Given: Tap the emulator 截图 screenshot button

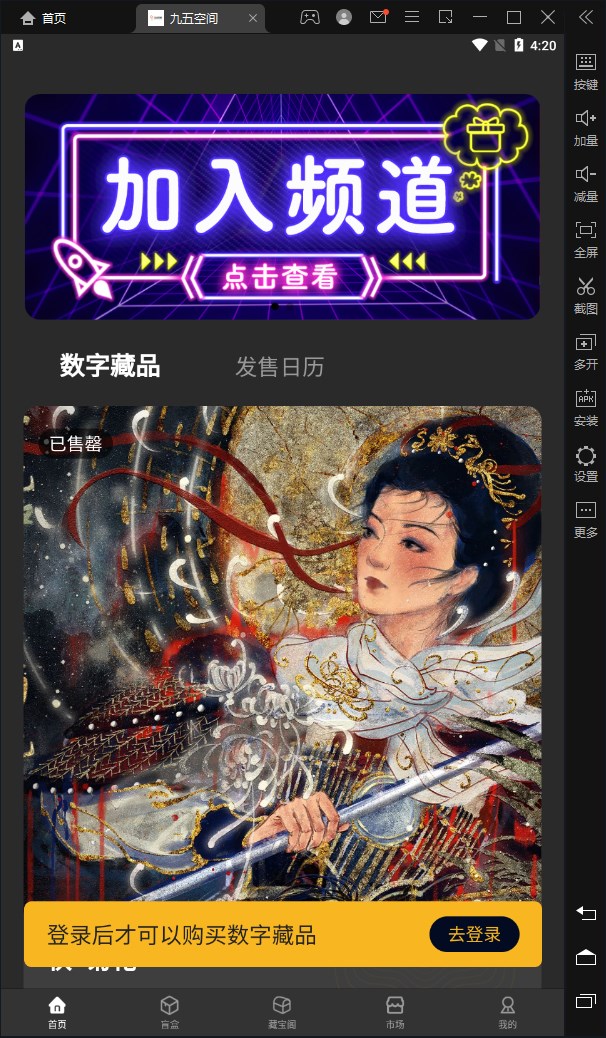Looking at the screenshot, I should tap(586, 298).
